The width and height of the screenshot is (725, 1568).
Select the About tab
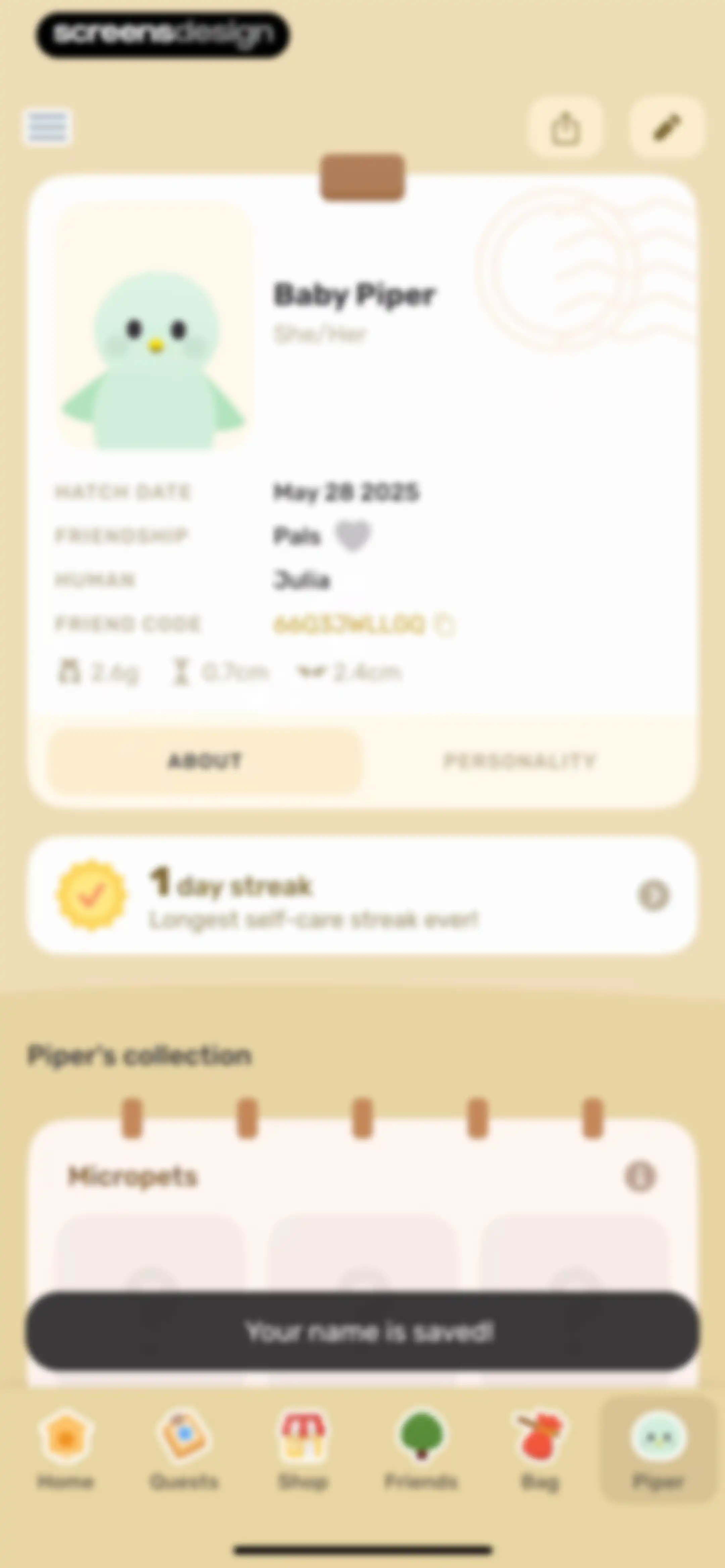[x=205, y=761]
